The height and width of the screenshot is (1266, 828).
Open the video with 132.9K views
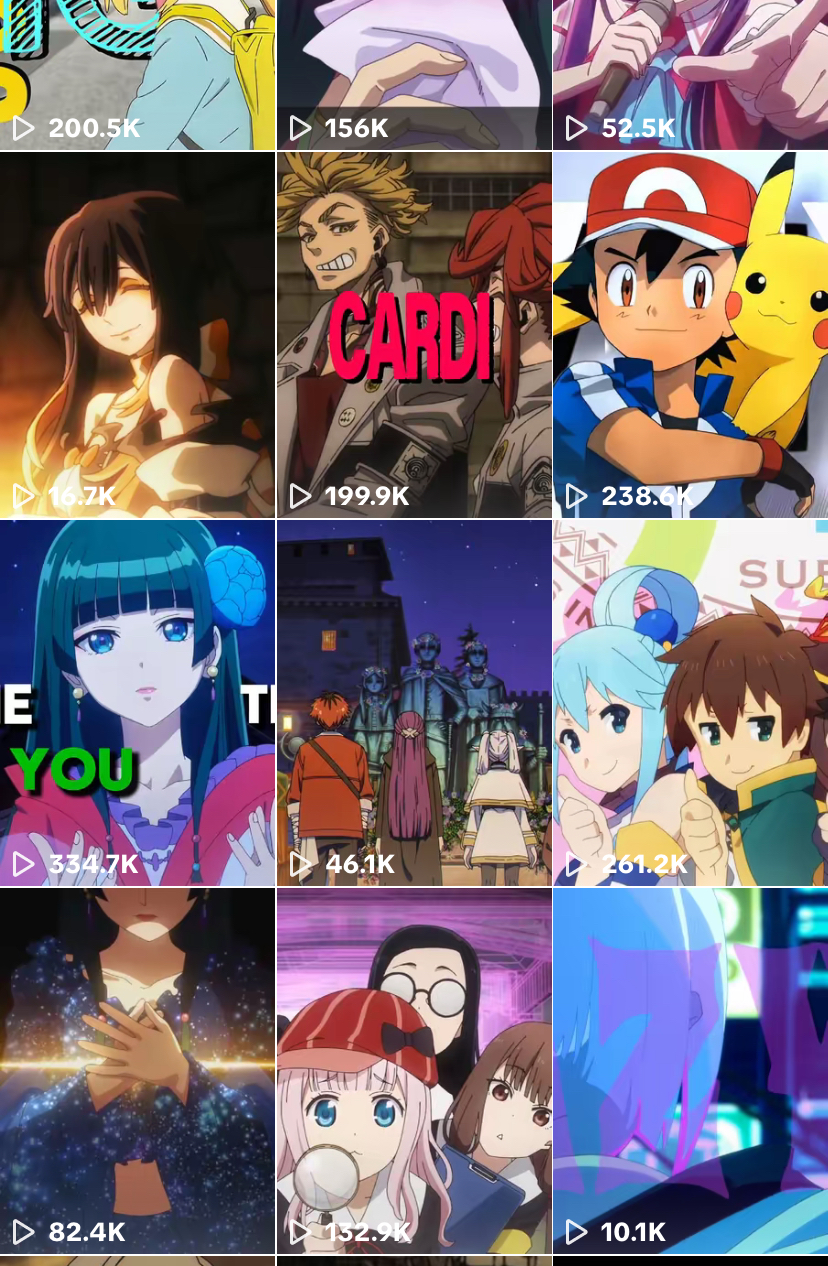coord(414,1071)
